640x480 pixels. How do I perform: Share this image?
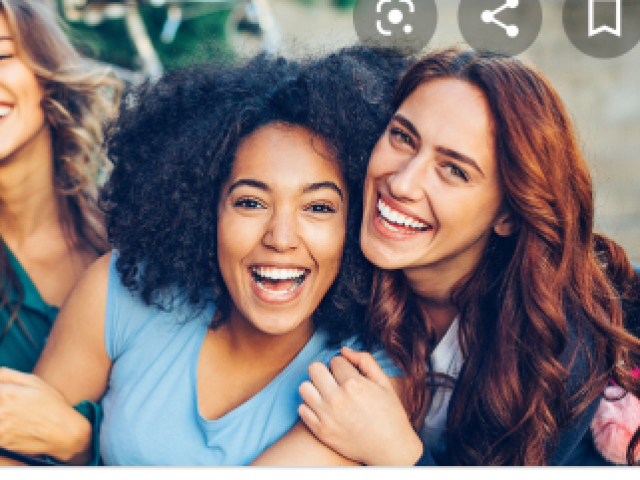[x=500, y=17]
